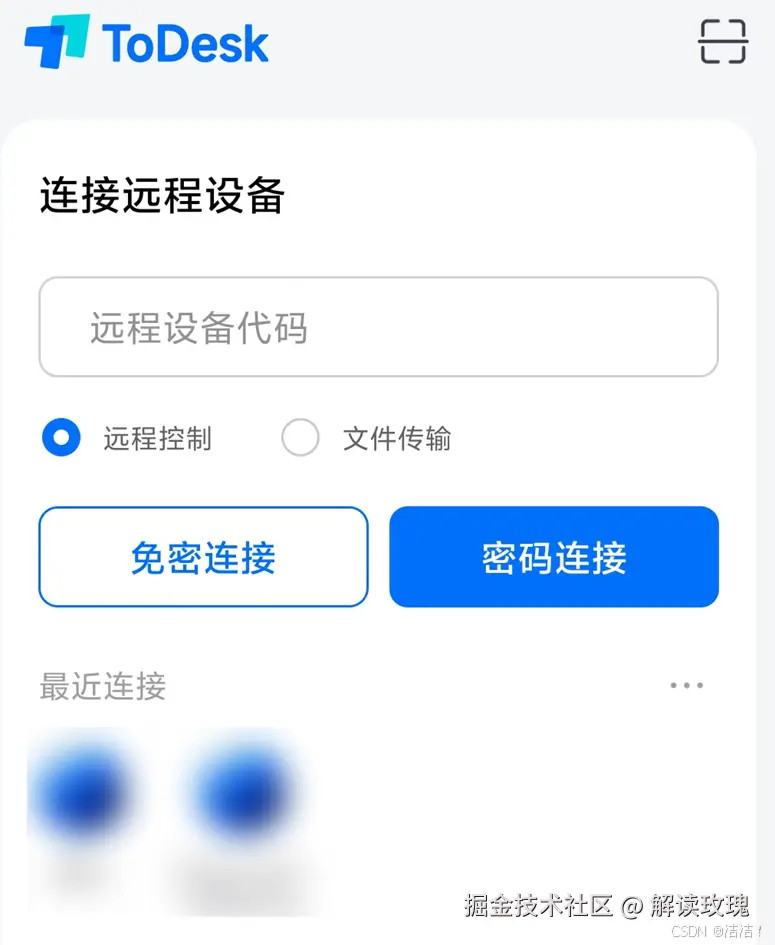Image resolution: width=775 pixels, height=945 pixels.
Task: Click the 远程设备代码 input field
Action: (x=378, y=327)
